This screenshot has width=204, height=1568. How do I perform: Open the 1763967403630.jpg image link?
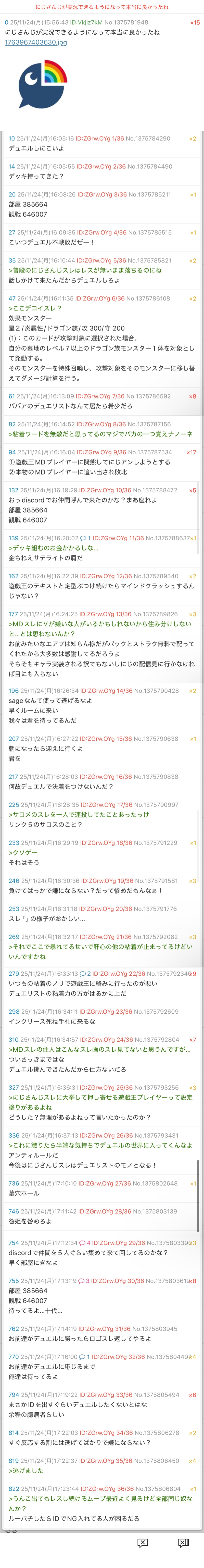click(x=36, y=43)
